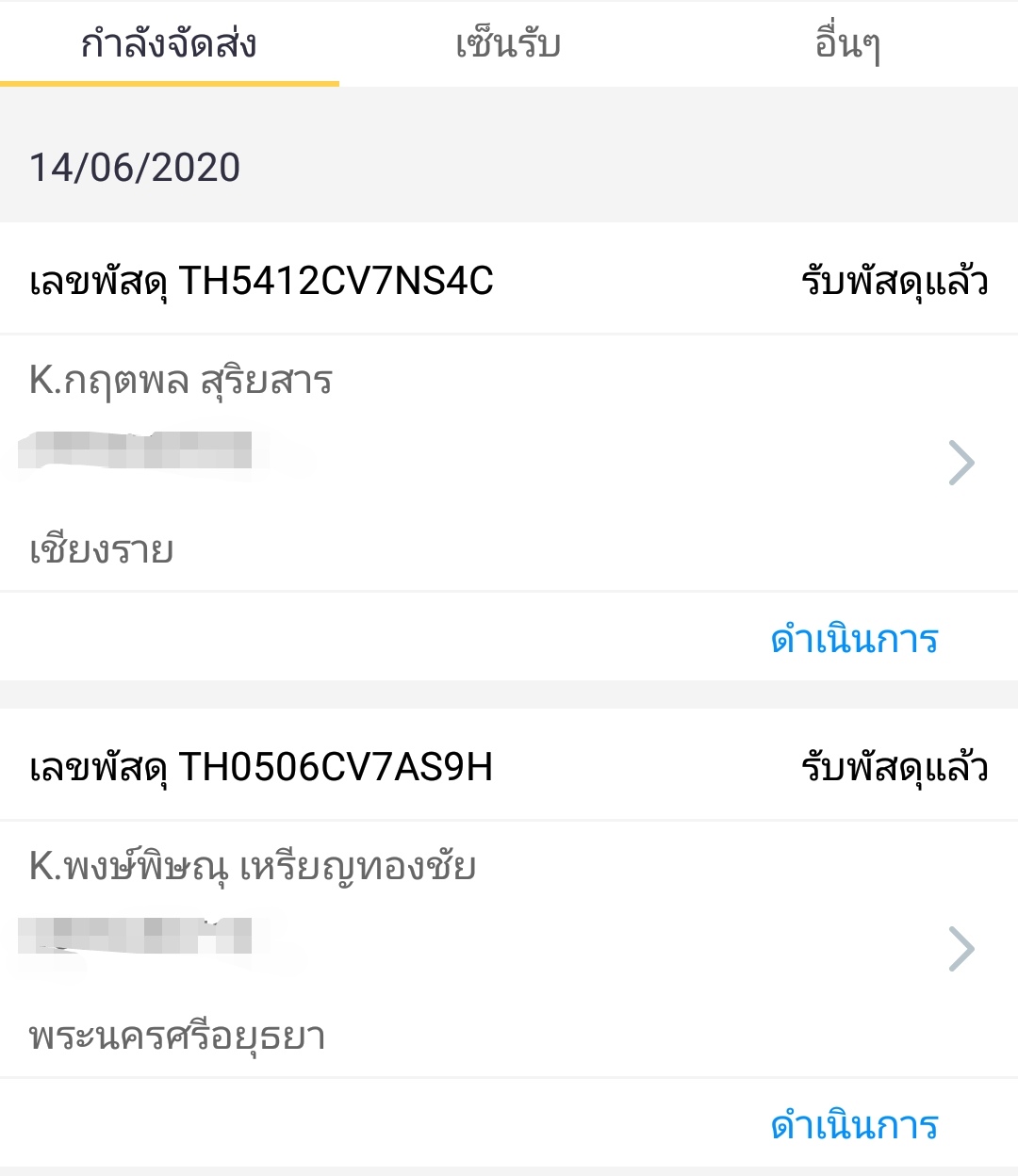1018x1176 pixels.
Task: Select recipient name K.พงษ์พิษณุ เหรียญทองชัย
Action: click(250, 867)
